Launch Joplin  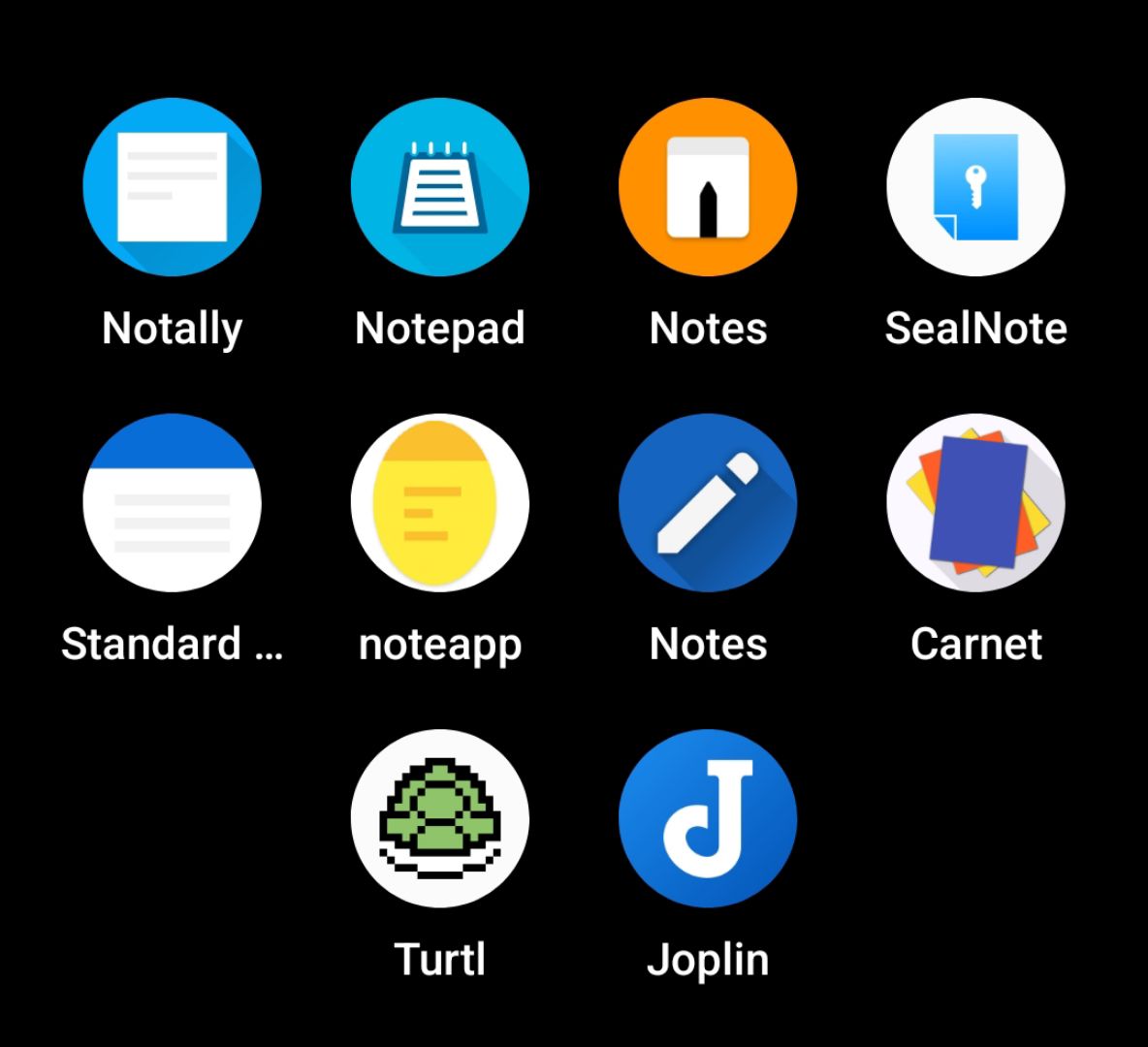click(x=708, y=818)
